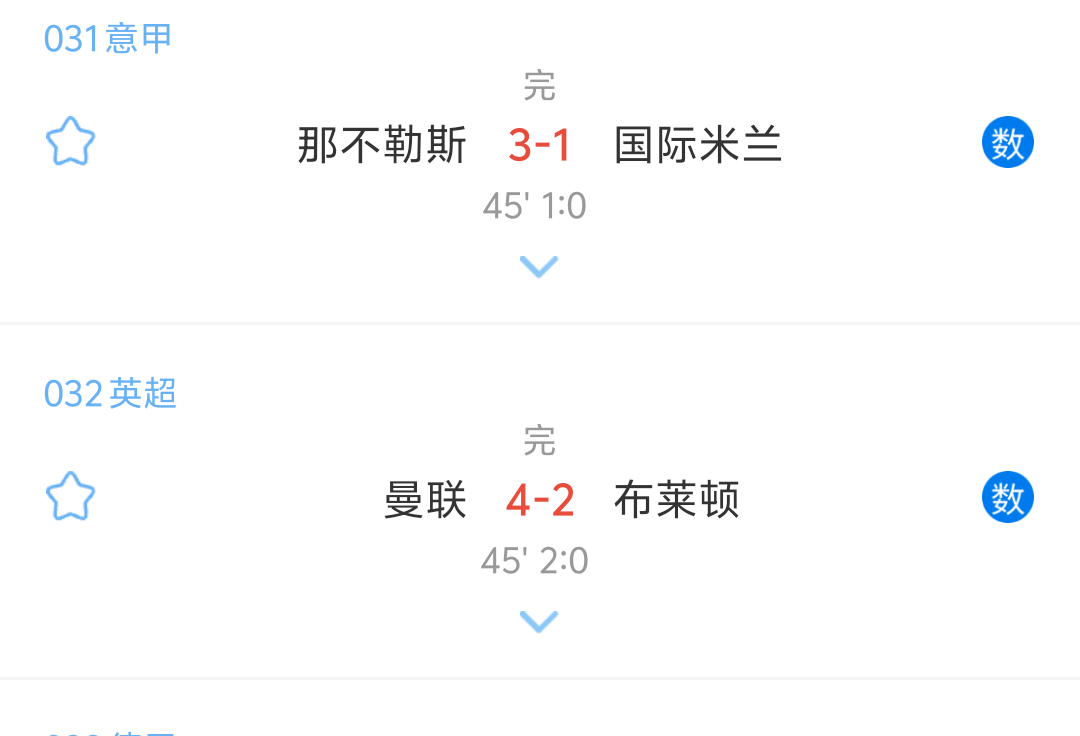
Task: Star the 曼联 vs 布莱顿 match
Action: [x=71, y=498]
